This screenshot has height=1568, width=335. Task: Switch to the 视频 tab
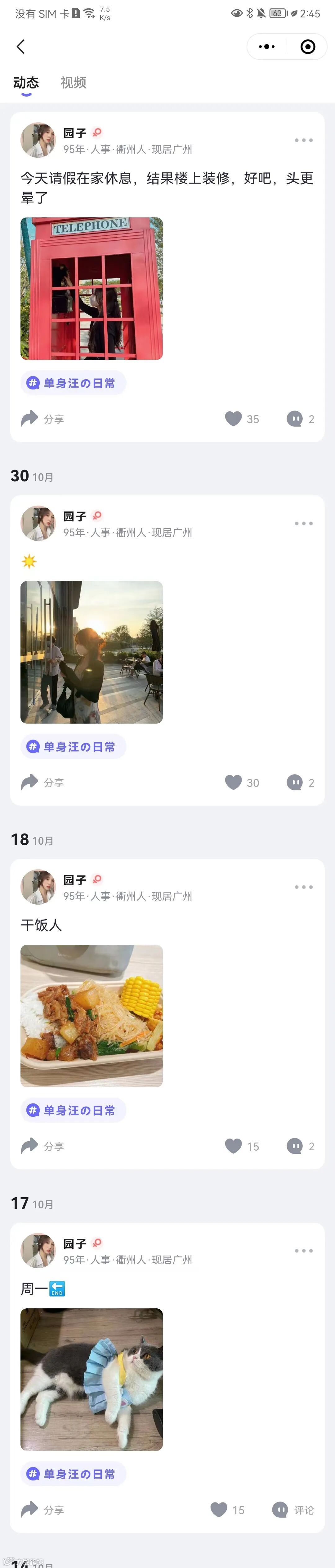tap(74, 82)
